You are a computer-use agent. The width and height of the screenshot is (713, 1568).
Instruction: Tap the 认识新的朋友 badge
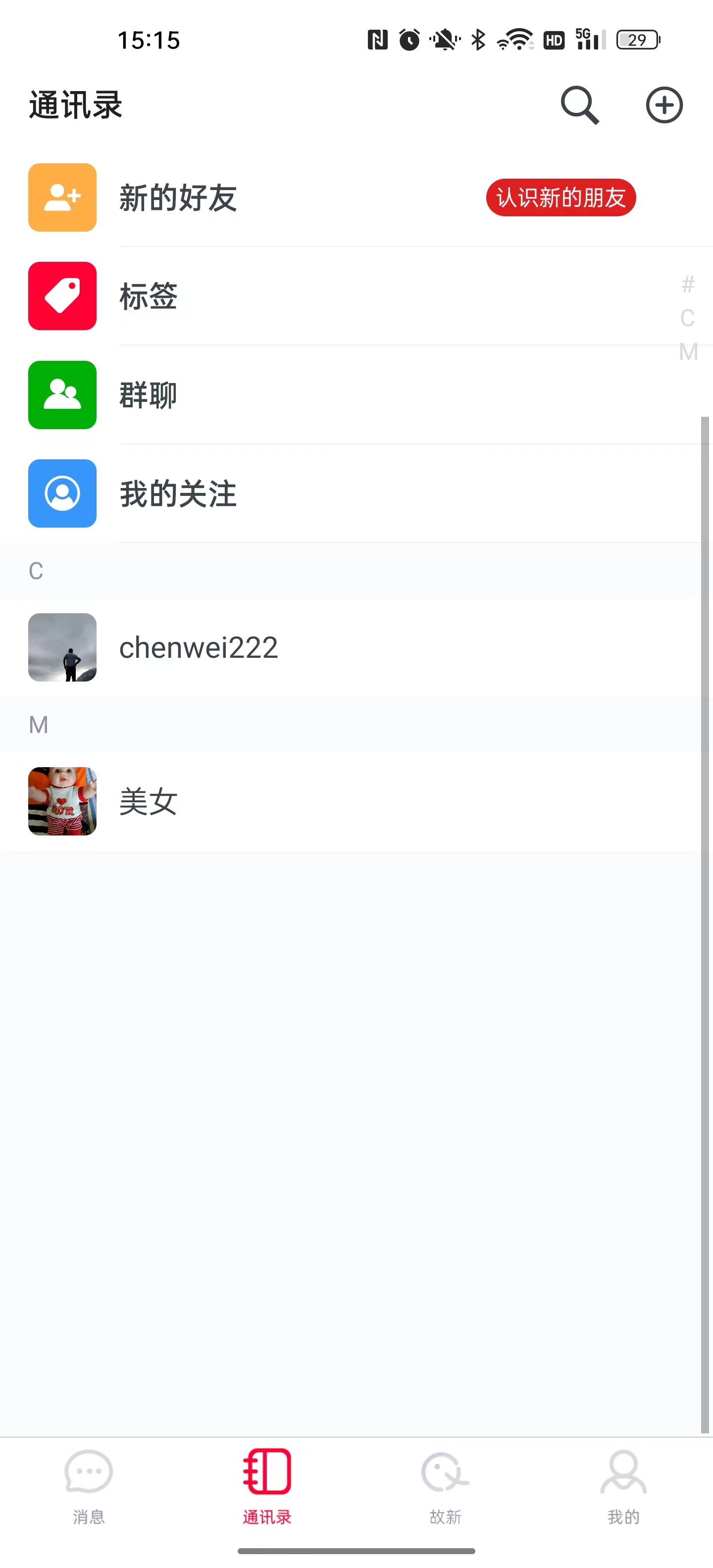tap(560, 198)
